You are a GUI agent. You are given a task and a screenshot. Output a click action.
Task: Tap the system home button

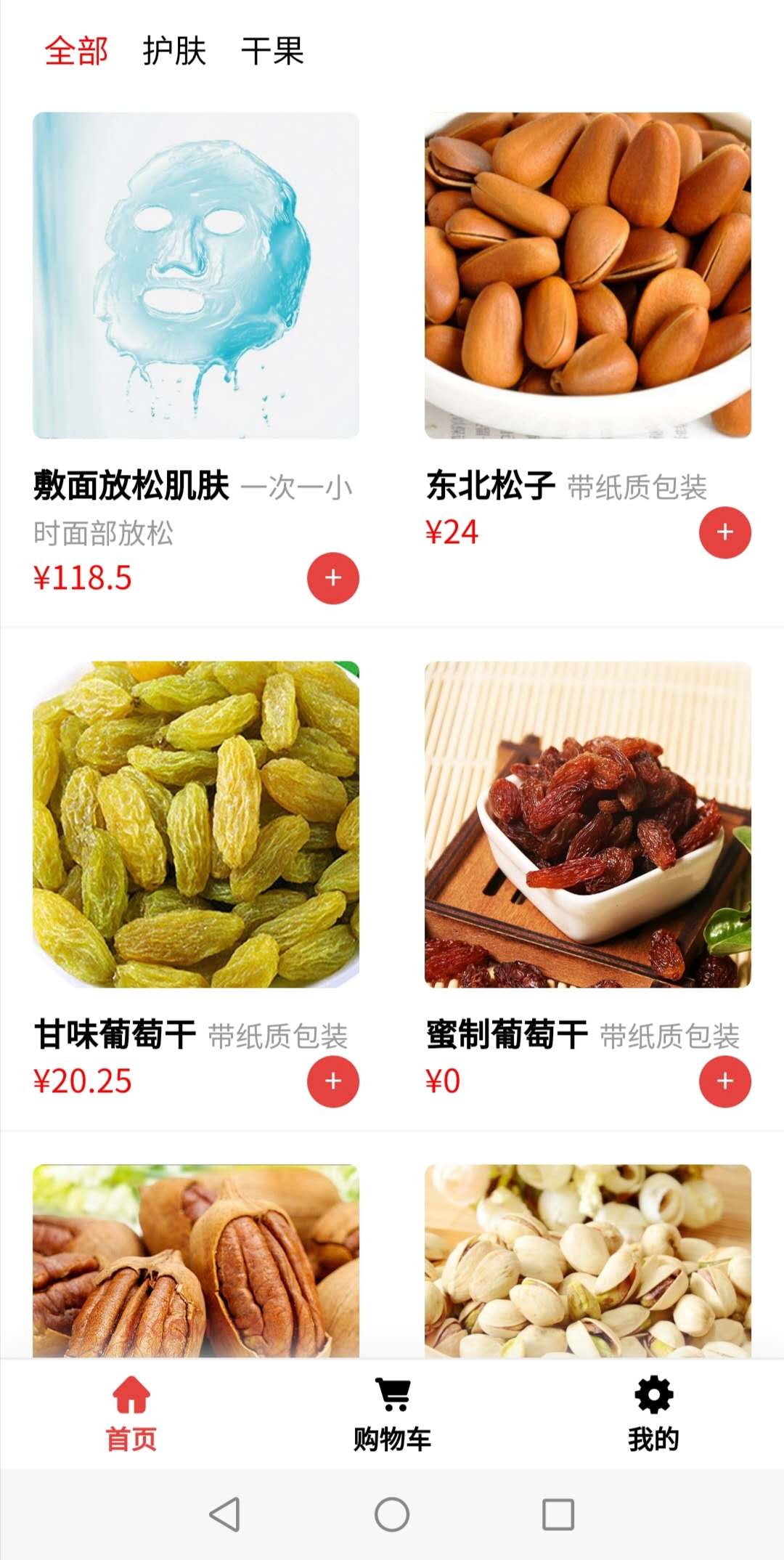392,1515
